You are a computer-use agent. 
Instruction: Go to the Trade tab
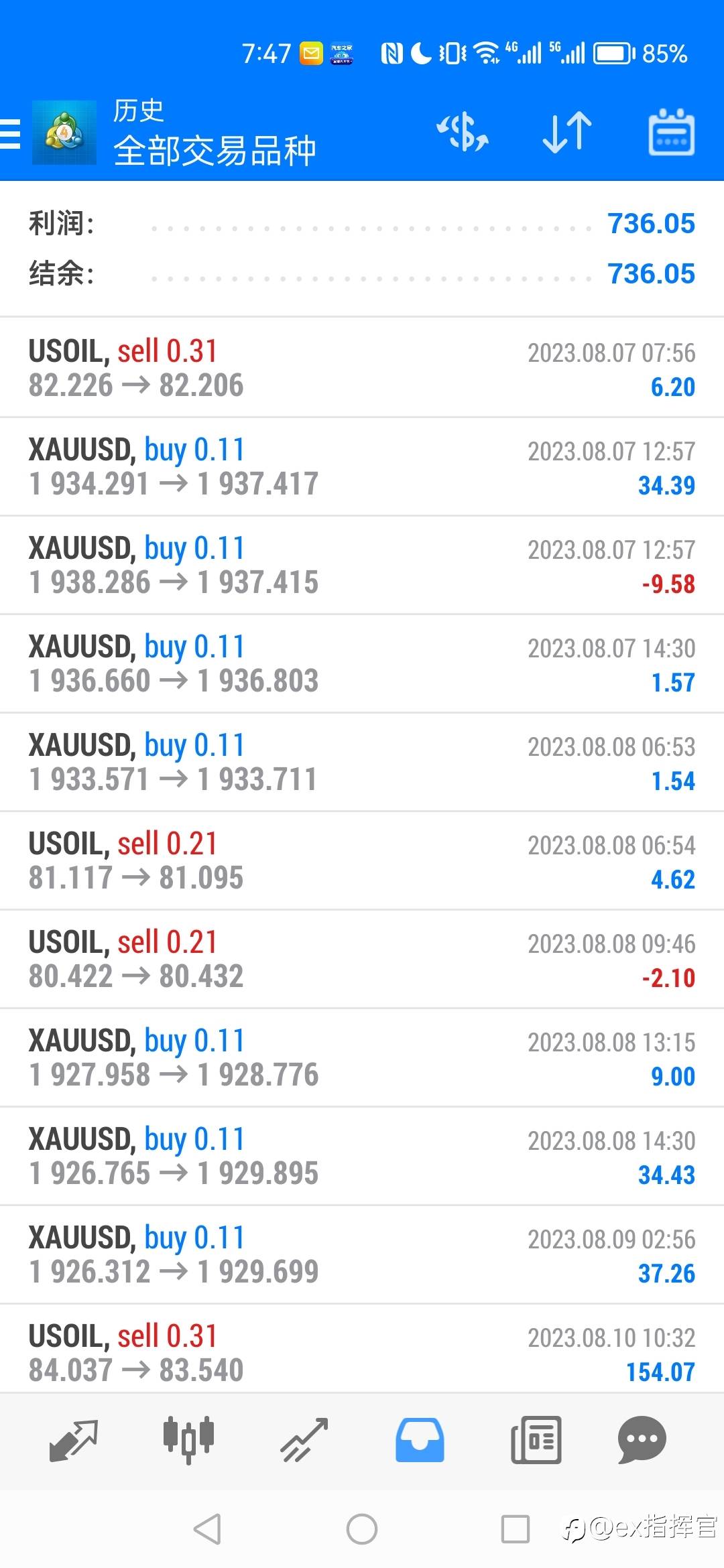[x=304, y=1441]
